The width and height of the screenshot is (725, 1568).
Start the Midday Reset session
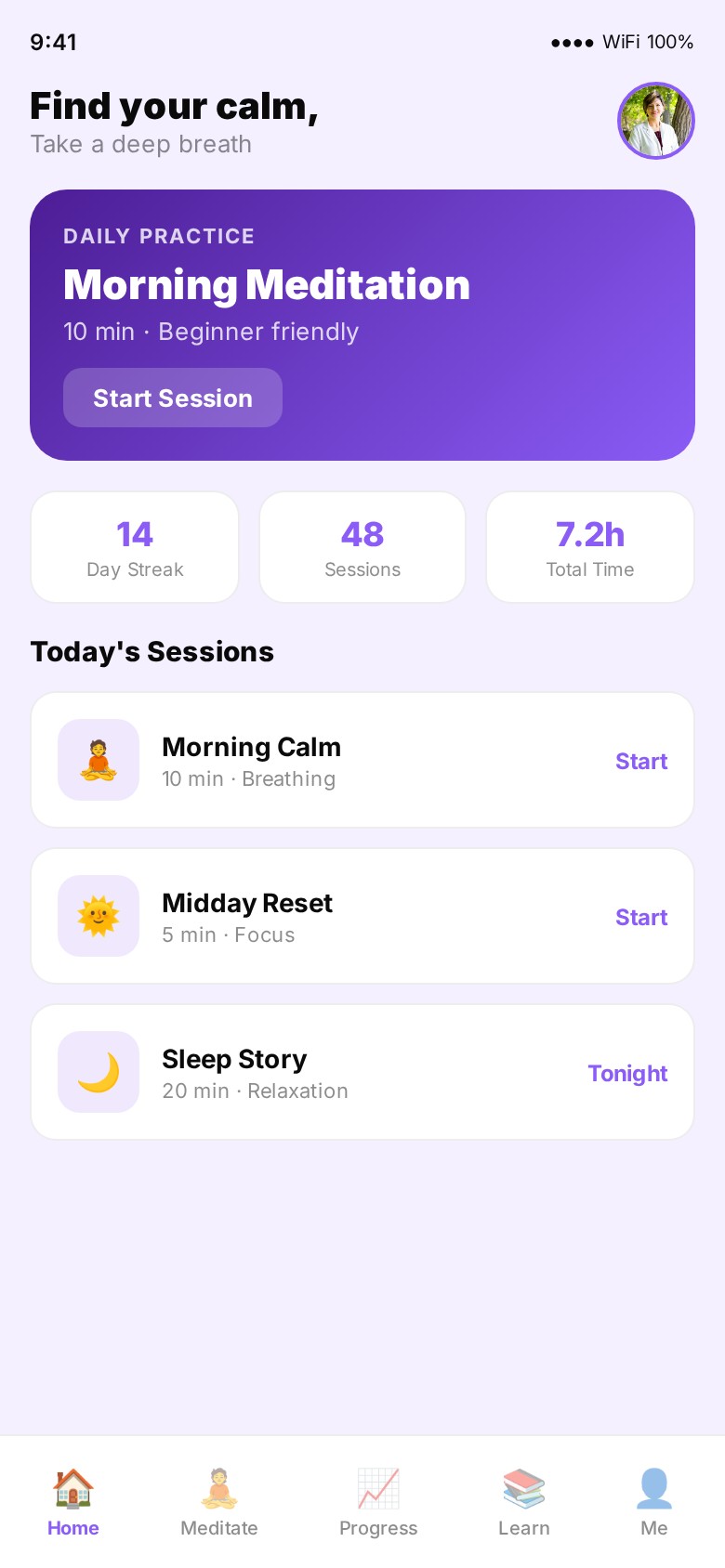click(641, 917)
